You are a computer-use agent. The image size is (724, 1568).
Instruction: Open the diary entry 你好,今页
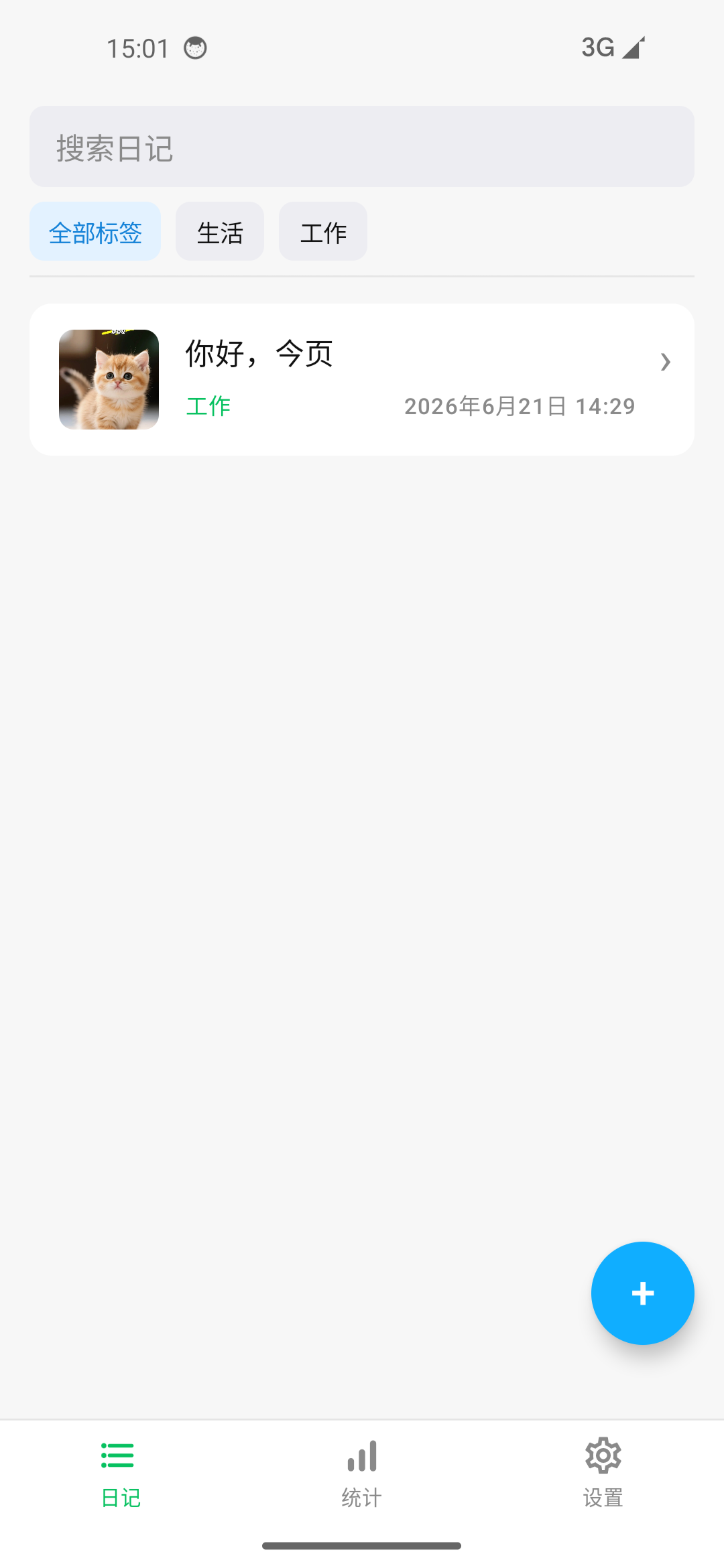[x=362, y=379]
